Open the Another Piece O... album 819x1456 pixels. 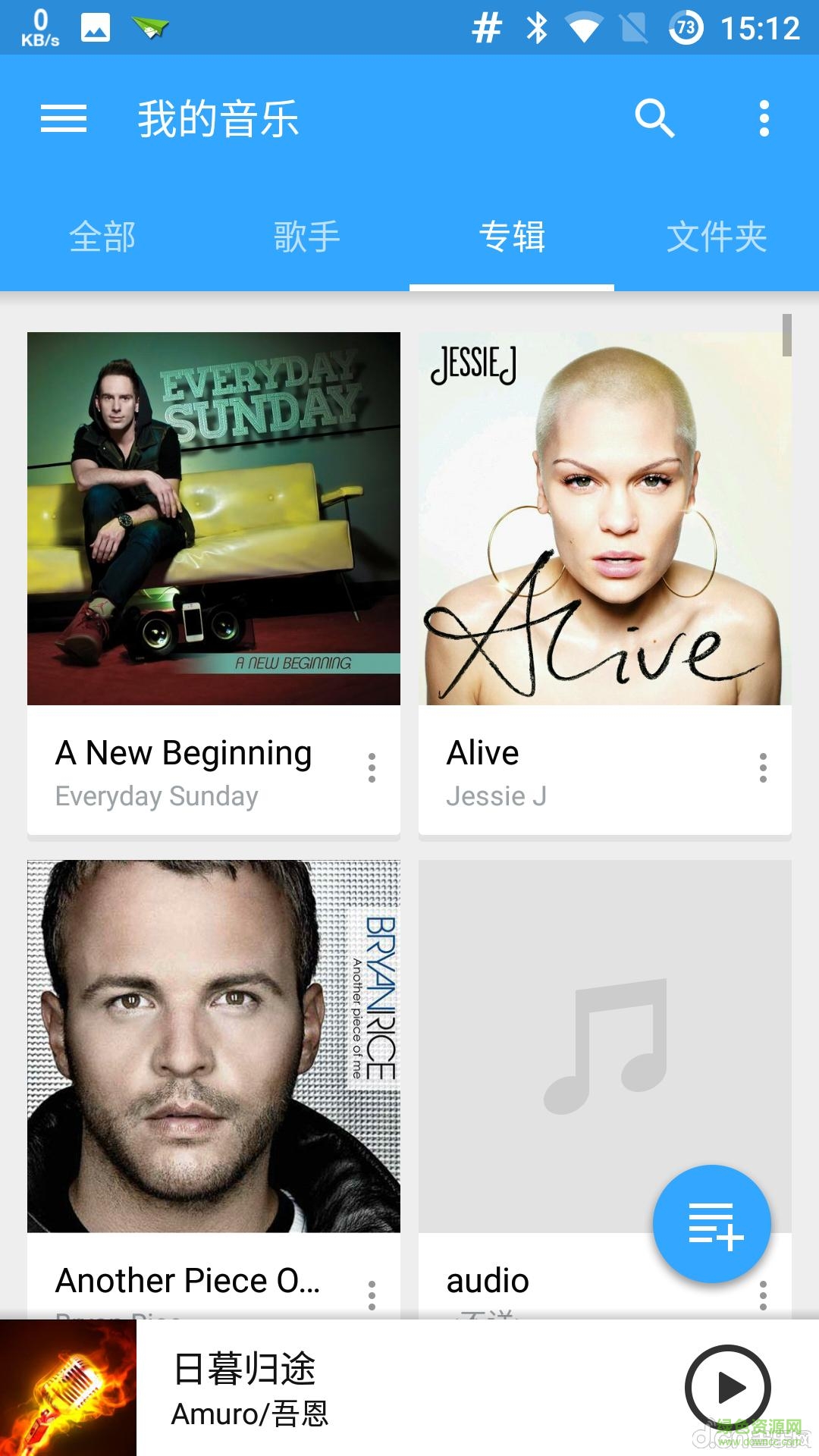pyautogui.click(x=214, y=1046)
